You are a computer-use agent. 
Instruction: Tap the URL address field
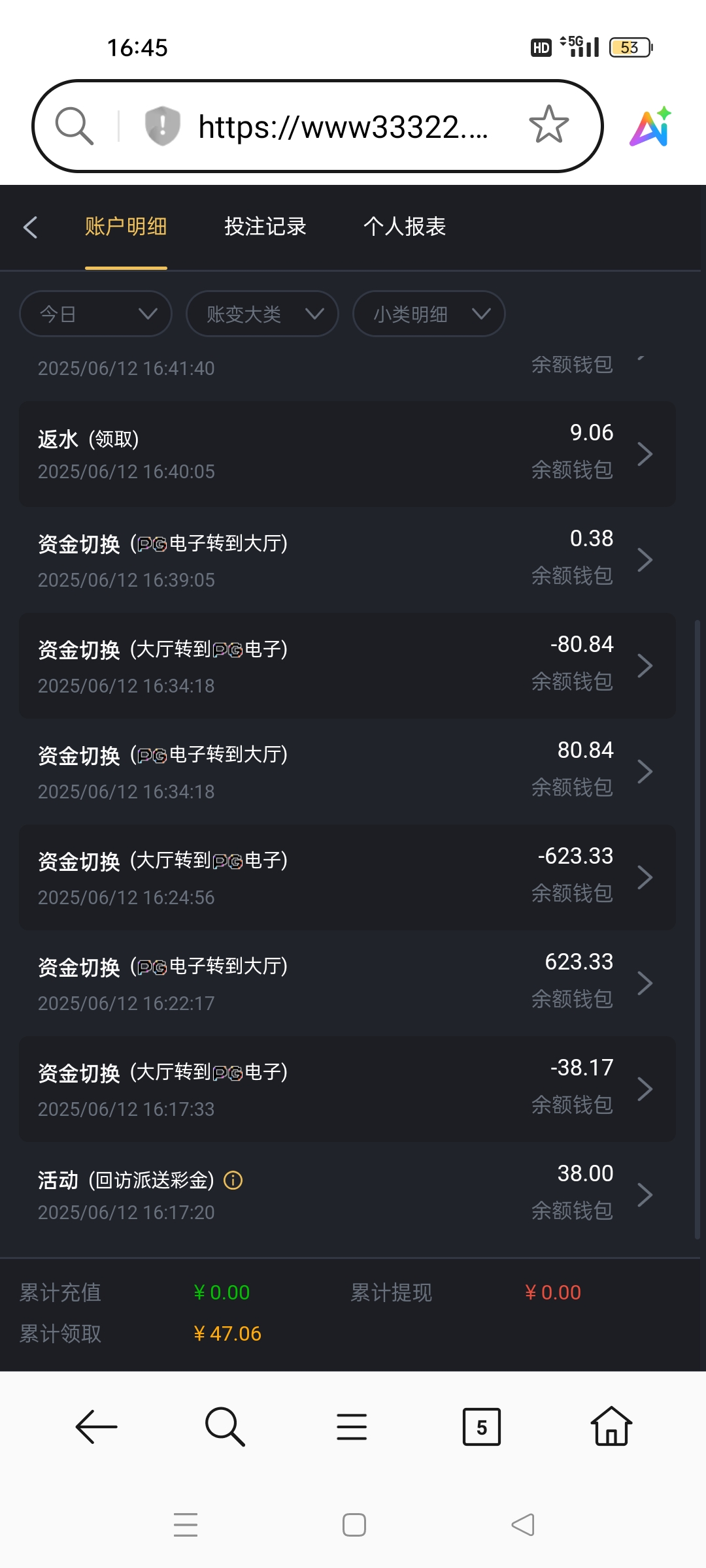point(343,127)
